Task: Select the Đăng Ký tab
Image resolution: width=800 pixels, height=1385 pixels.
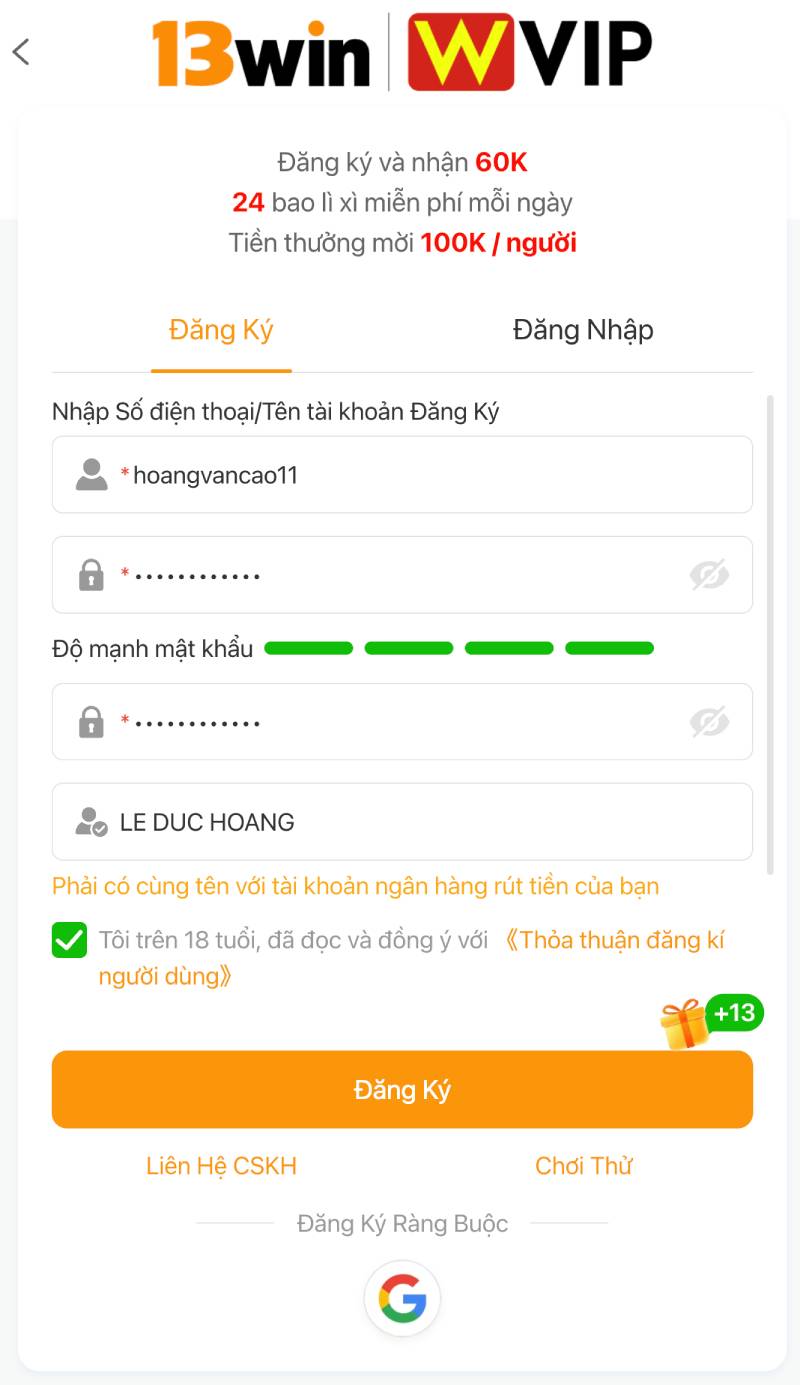Action: (x=221, y=329)
